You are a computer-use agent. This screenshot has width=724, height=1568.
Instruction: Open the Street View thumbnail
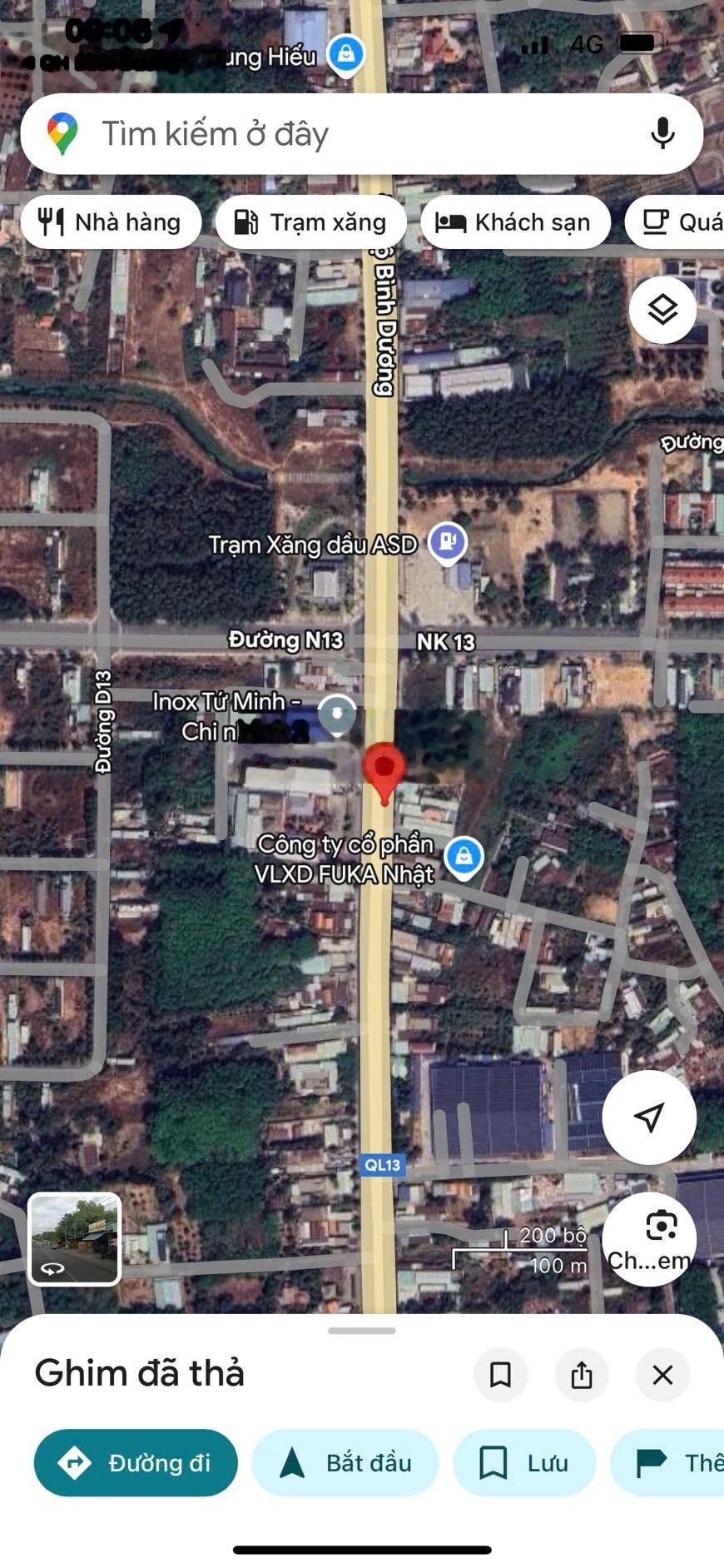coord(75,1238)
